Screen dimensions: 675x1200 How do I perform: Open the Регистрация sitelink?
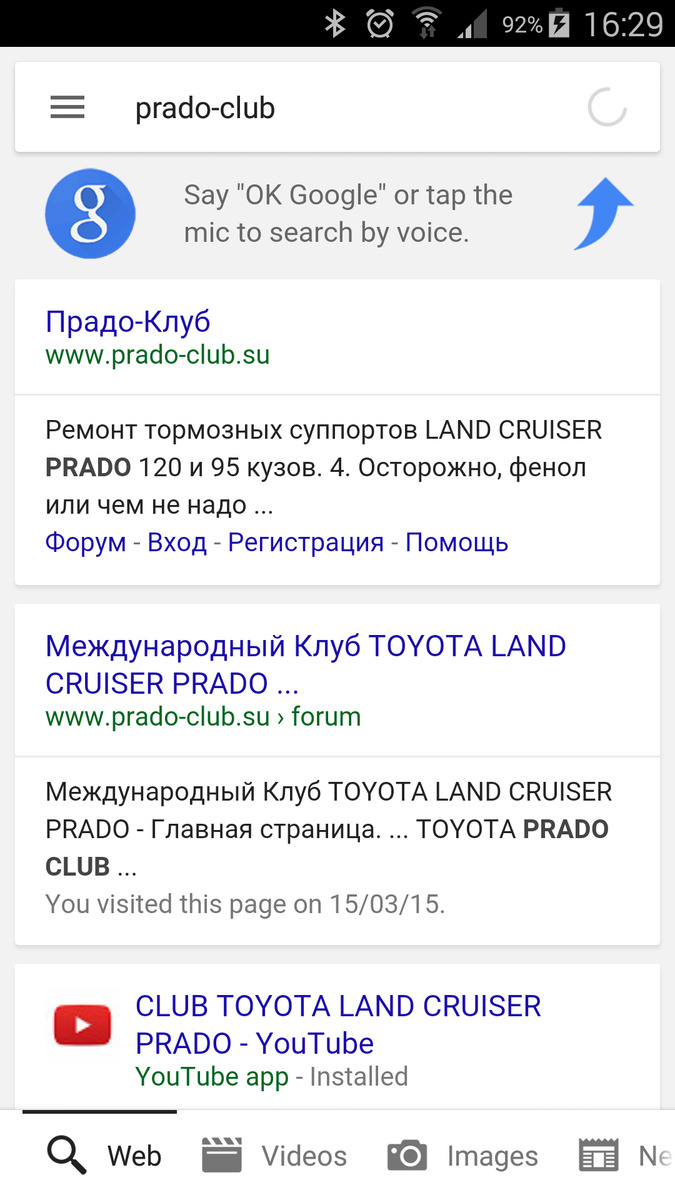pyautogui.click(x=306, y=543)
